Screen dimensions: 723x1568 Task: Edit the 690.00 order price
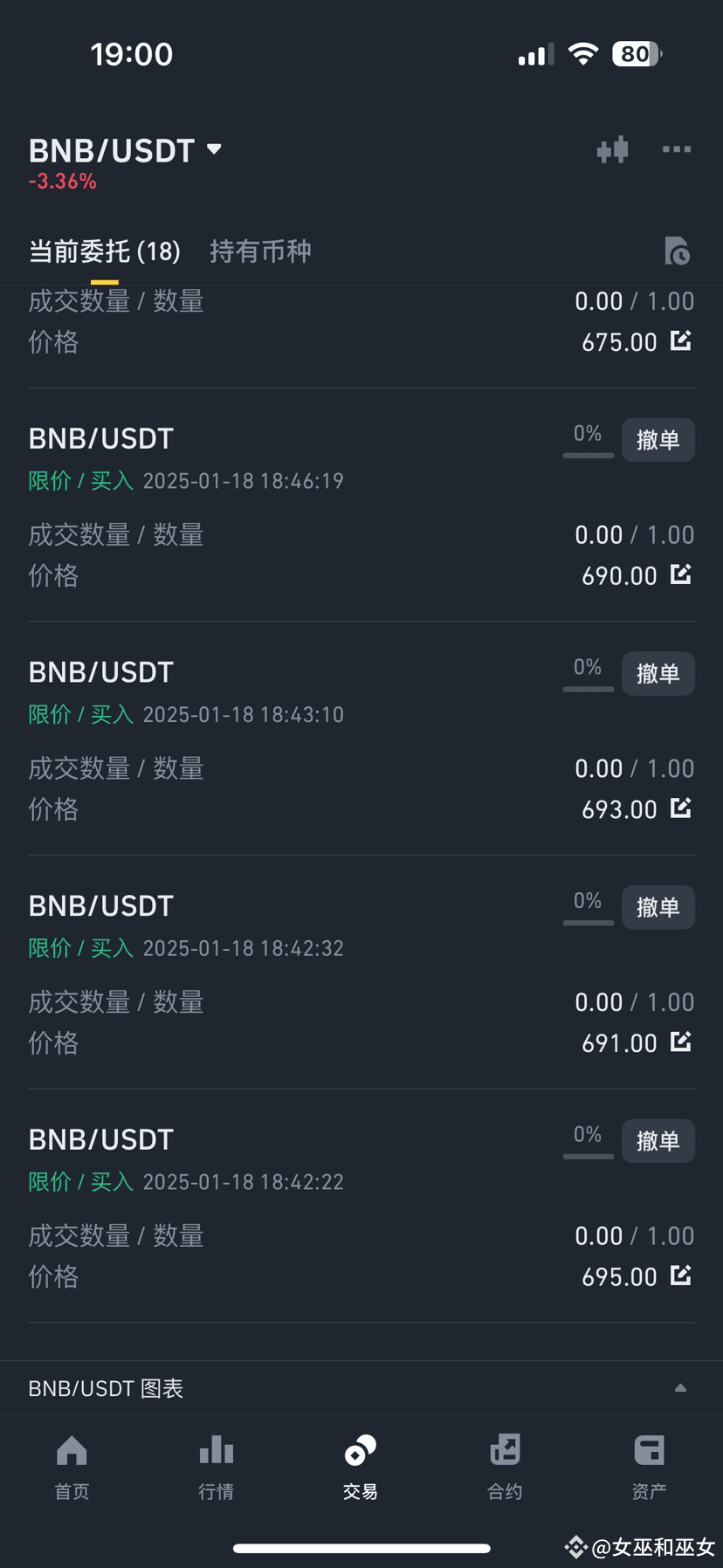(681, 574)
